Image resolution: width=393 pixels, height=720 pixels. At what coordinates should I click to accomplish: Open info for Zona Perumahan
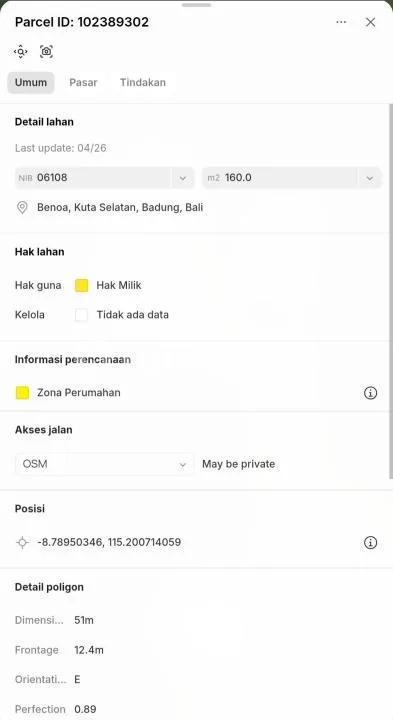[x=370, y=393]
